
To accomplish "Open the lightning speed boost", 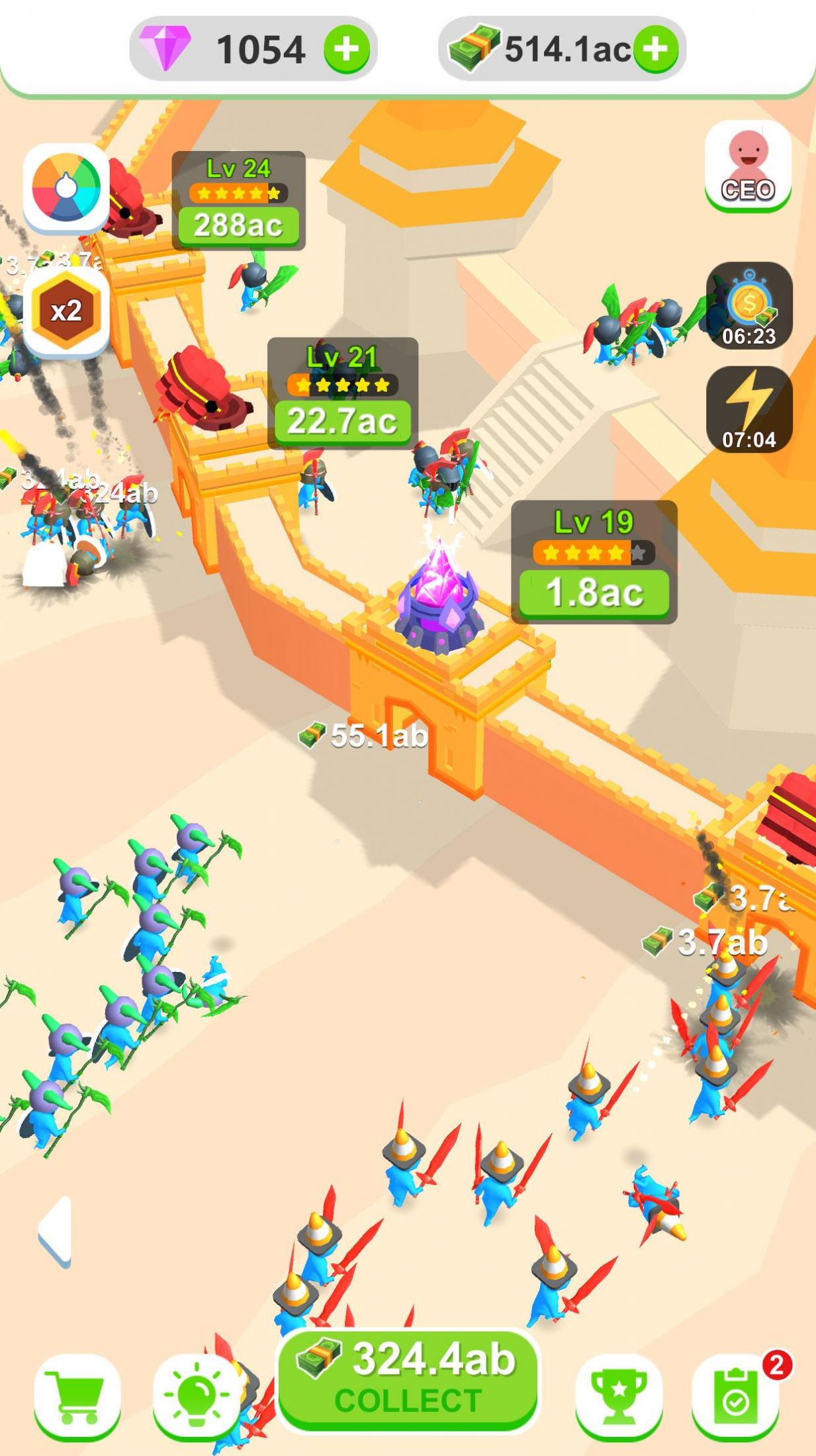I will pos(748,410).
